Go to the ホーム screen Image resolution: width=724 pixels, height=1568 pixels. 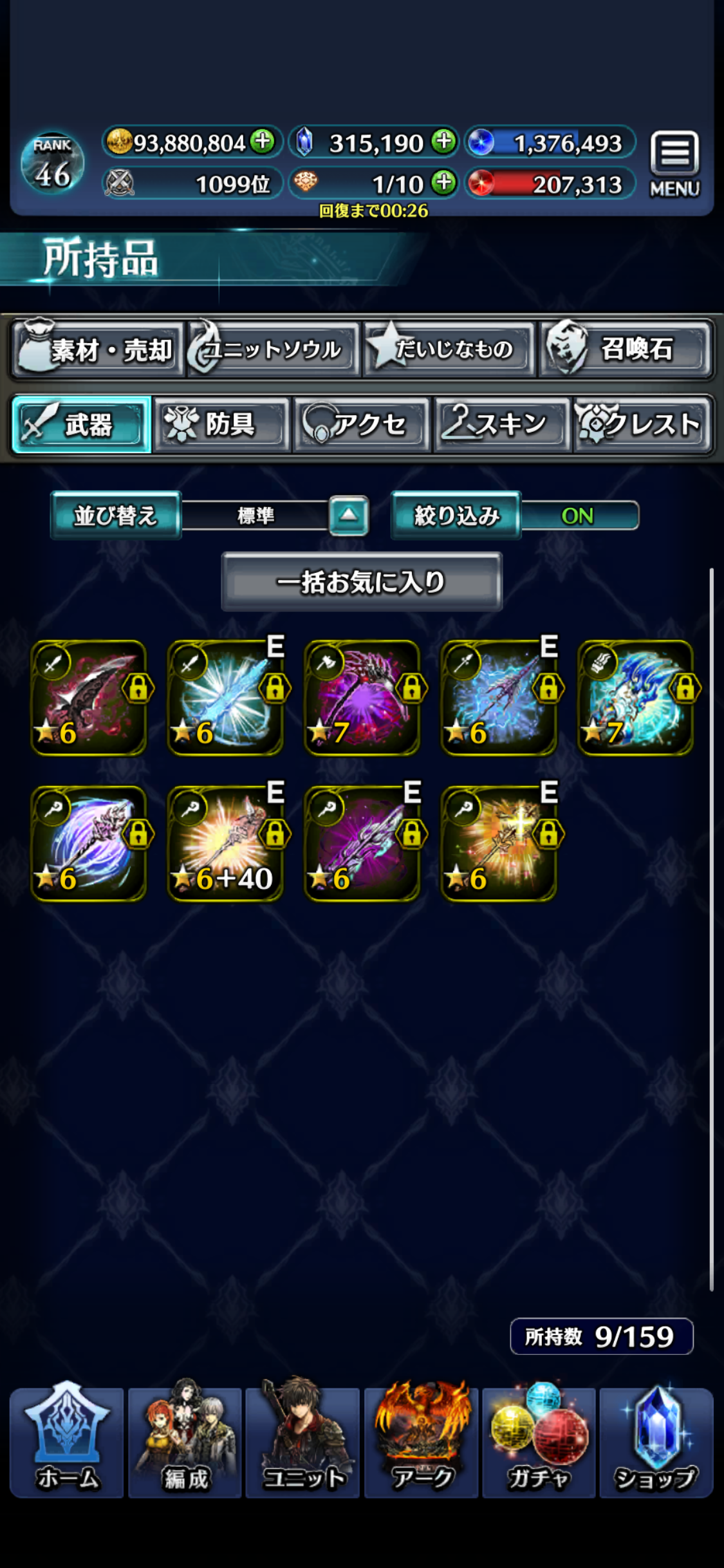pos(67,1442)
